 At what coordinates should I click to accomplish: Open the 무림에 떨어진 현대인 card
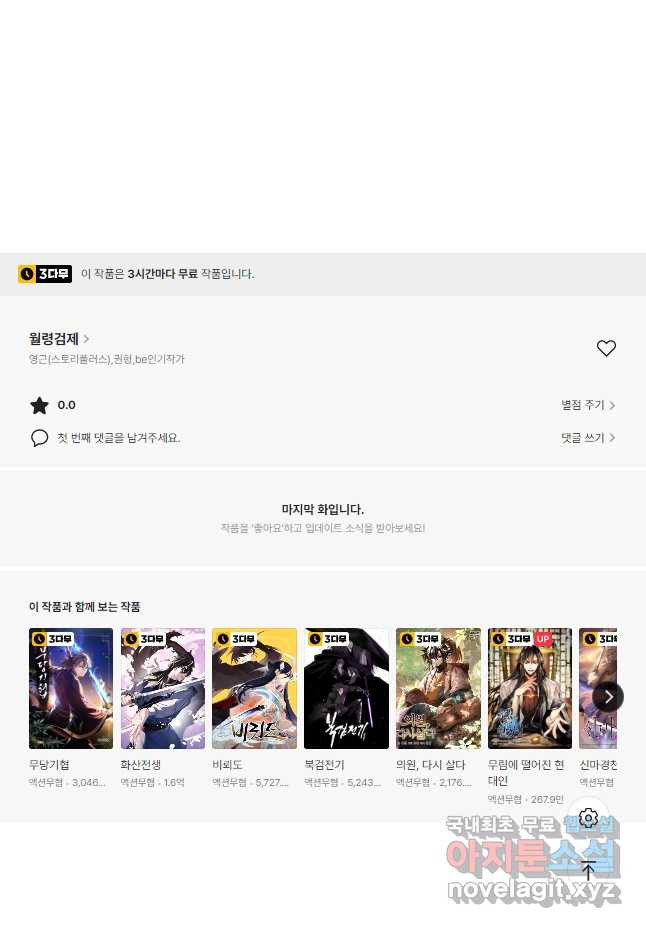[530, 688]
